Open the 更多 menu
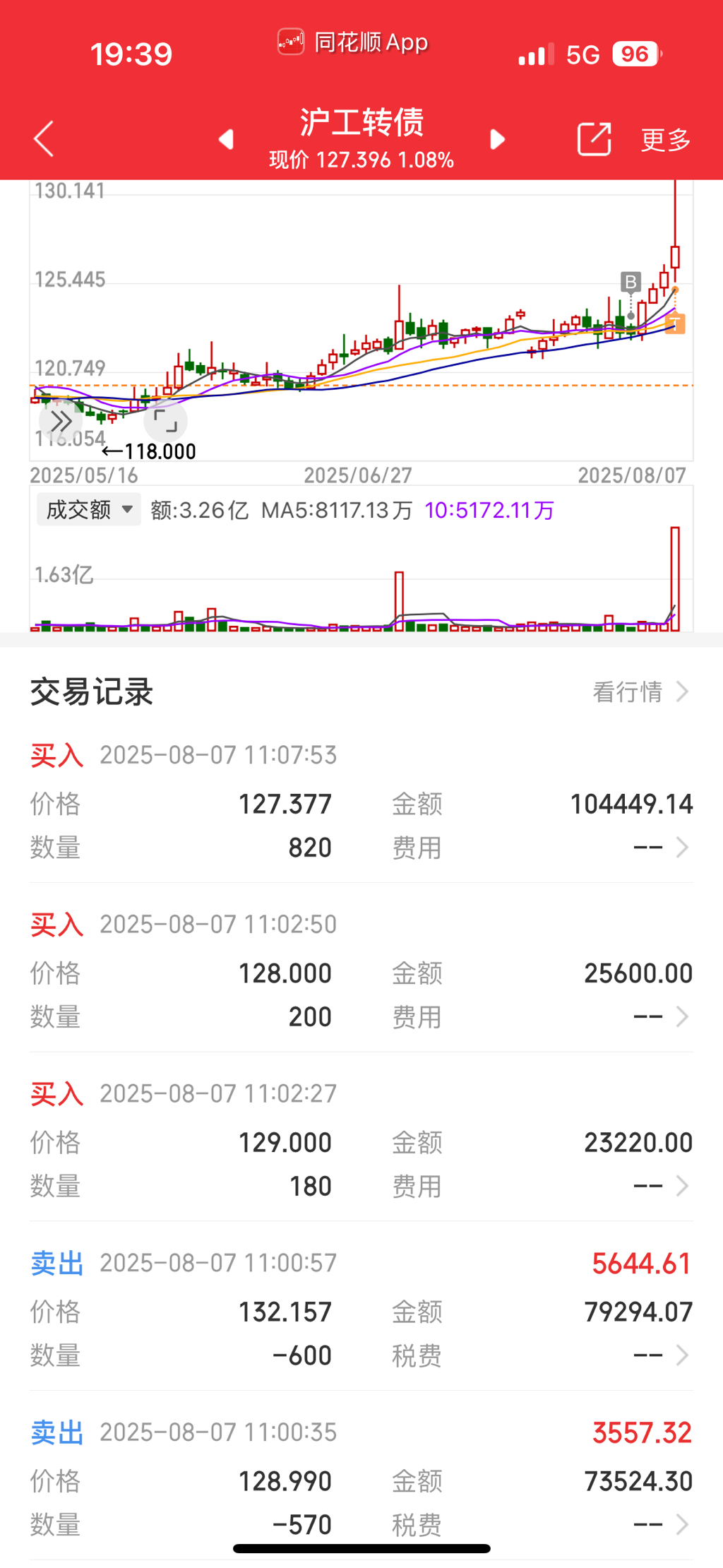 [x=665, y=139]
